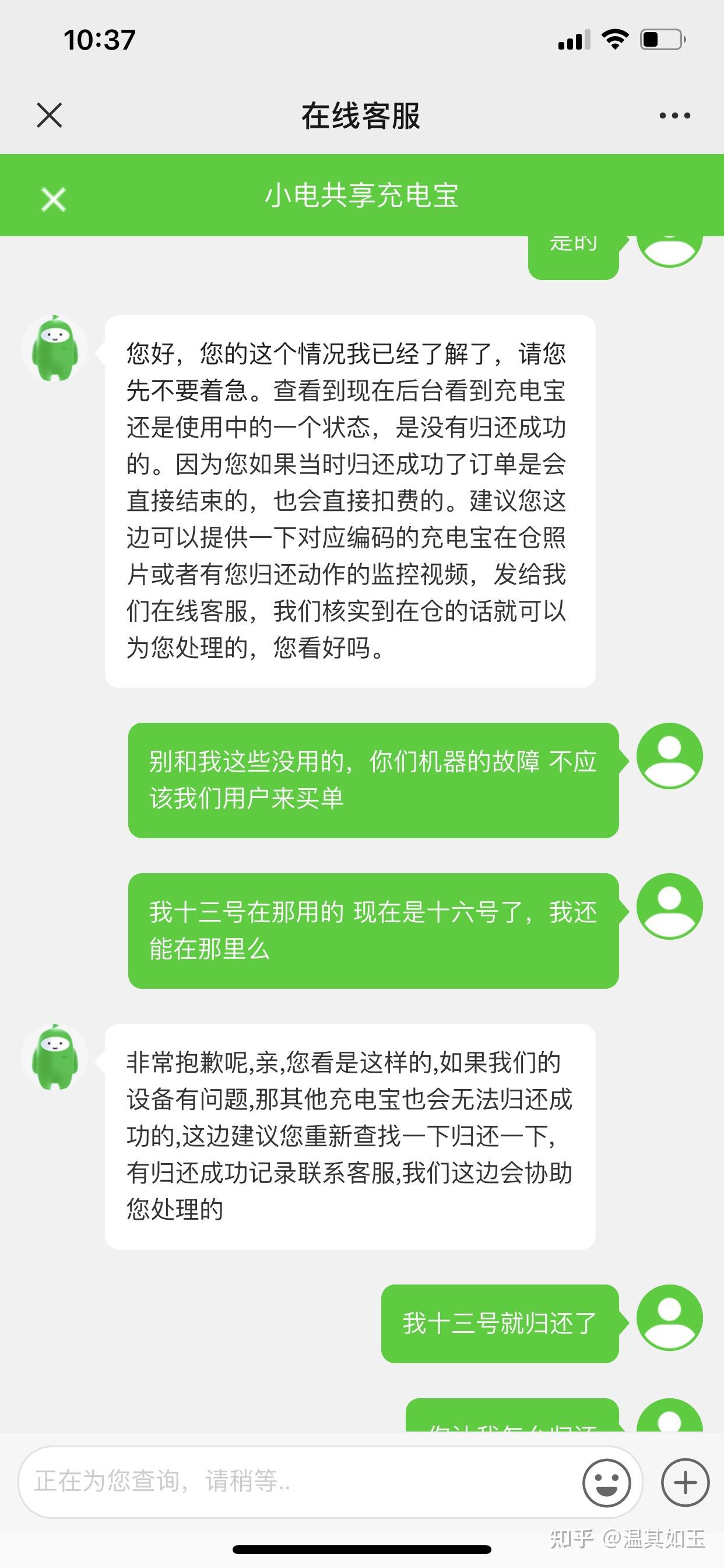Open the three-dot overflow menu
724x1568 pixels.
point(674,115)
